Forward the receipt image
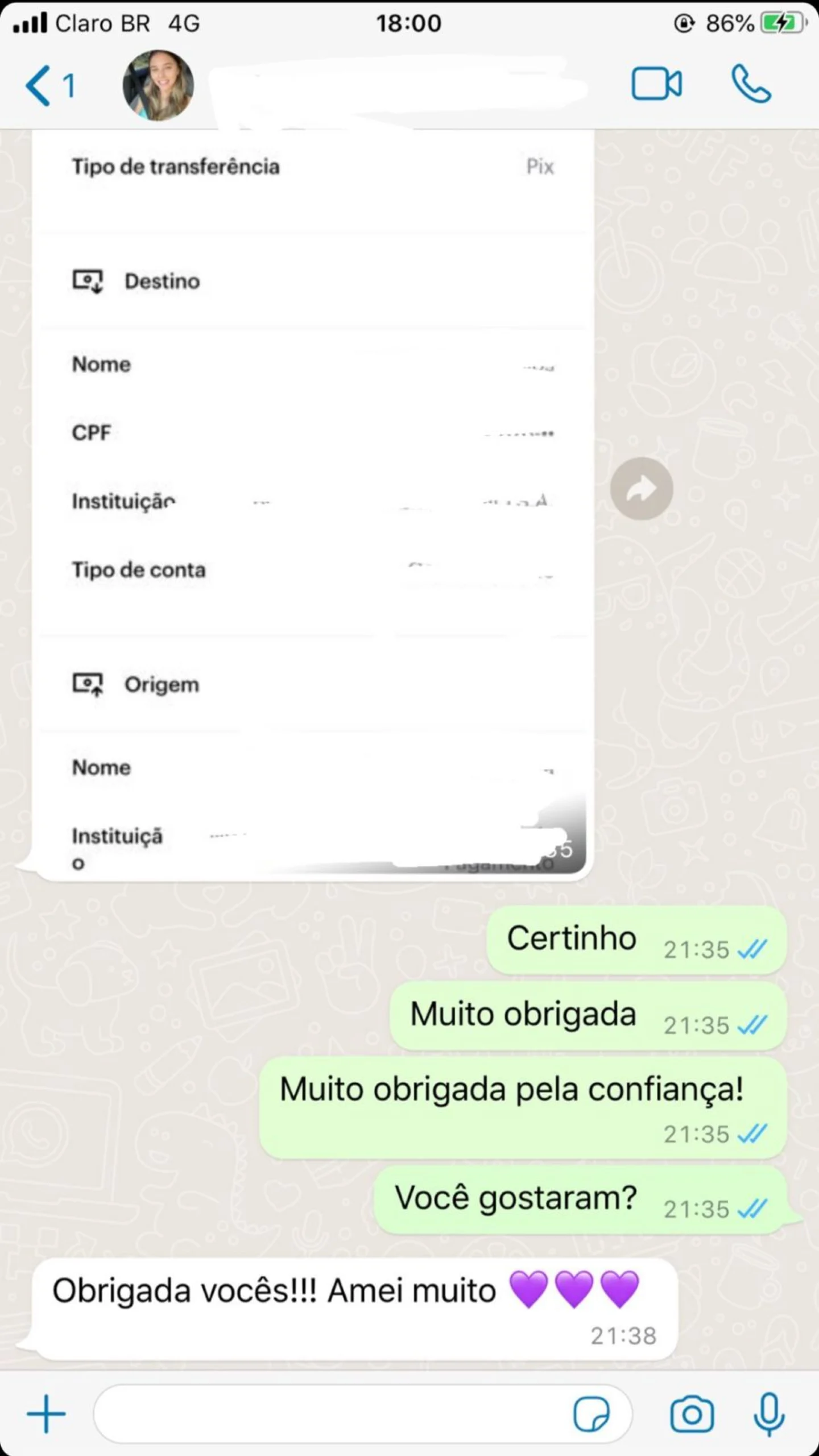819x1456 pixels. [x=642, y=489]
